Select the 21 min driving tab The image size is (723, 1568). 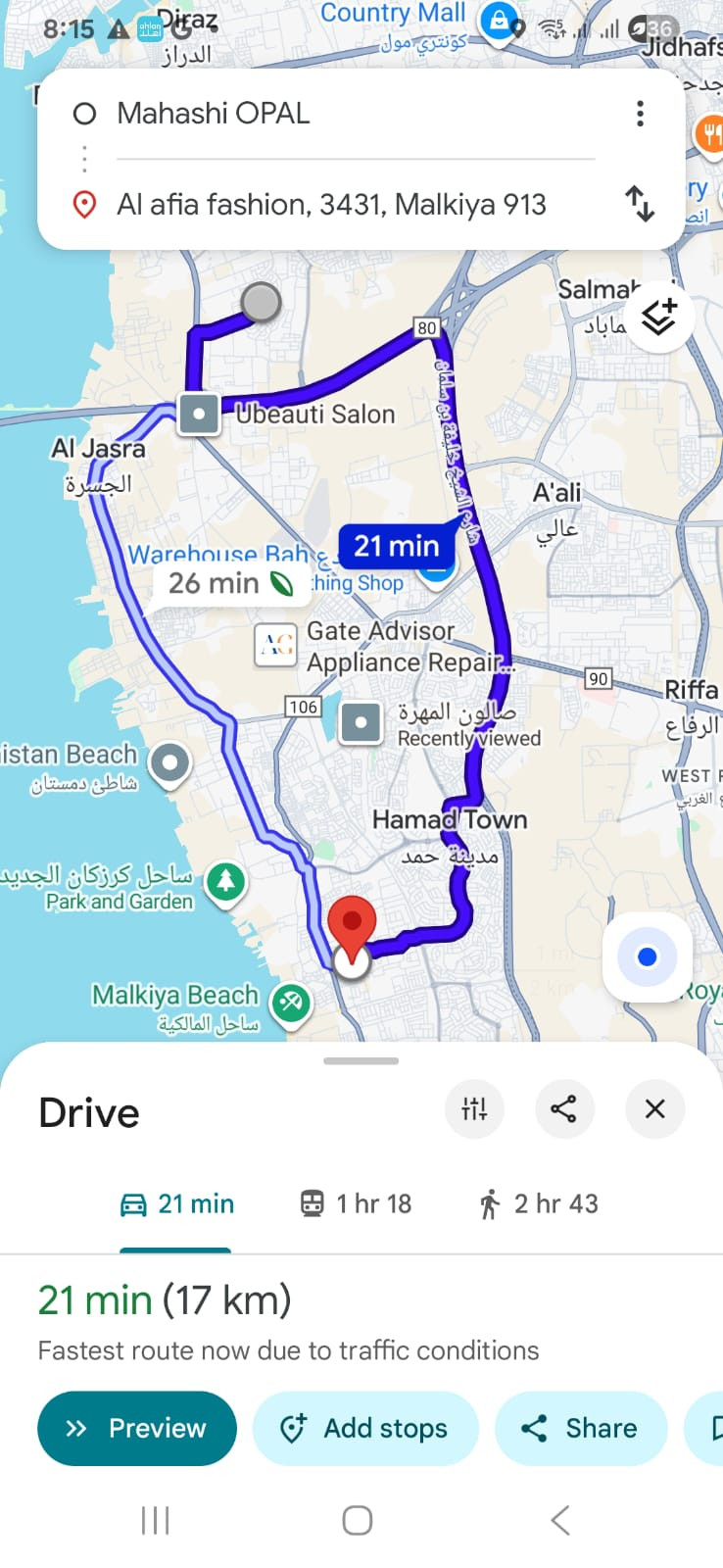[x=177, y=1203]
